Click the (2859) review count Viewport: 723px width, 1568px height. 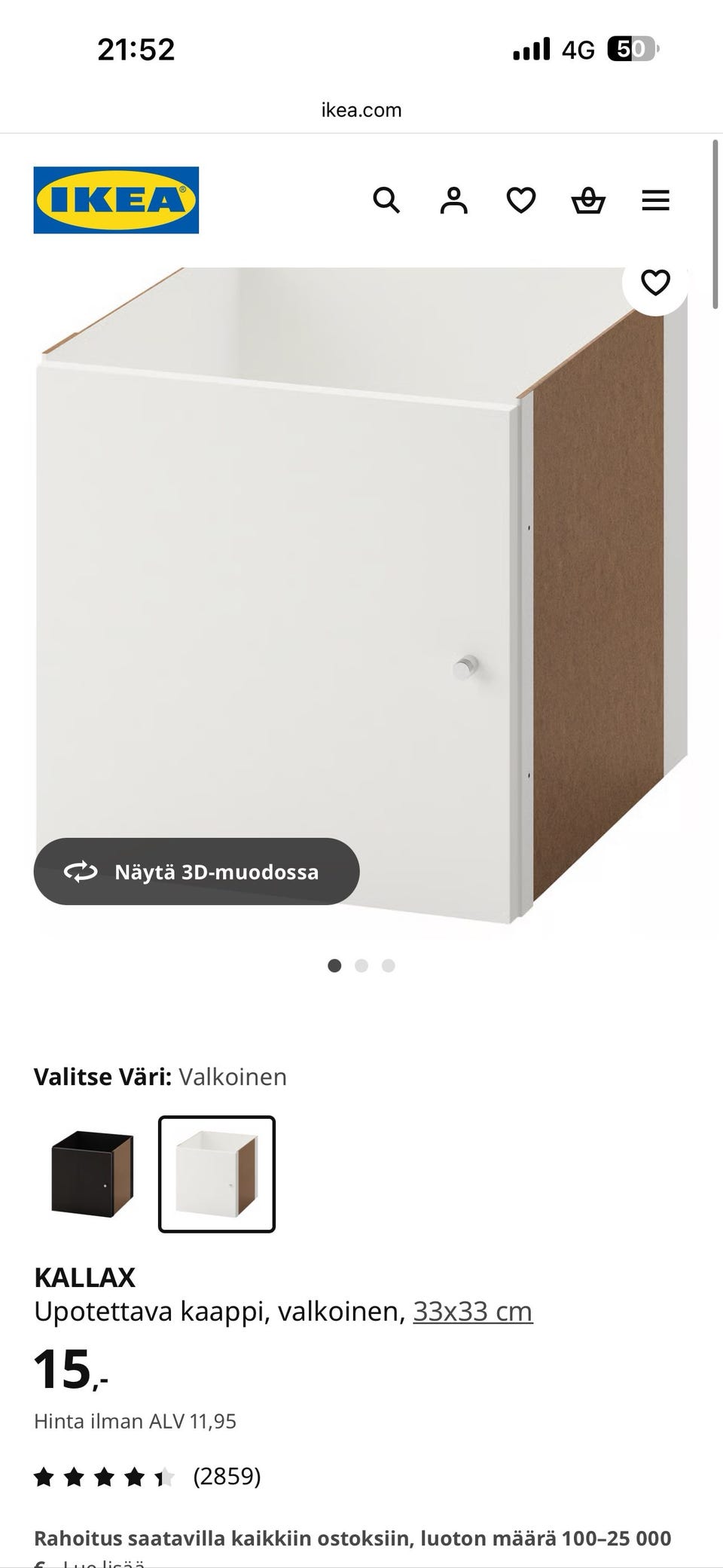[x=227, y=1476]
